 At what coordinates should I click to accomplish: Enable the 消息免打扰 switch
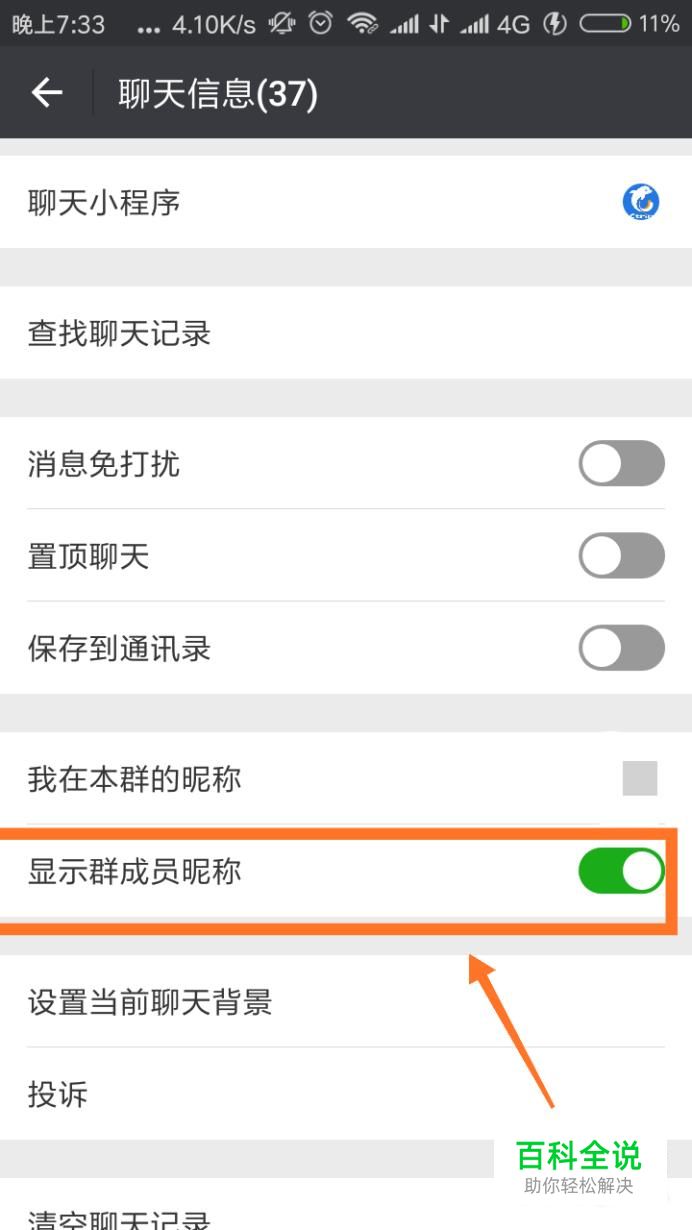[x=621, y=464]
